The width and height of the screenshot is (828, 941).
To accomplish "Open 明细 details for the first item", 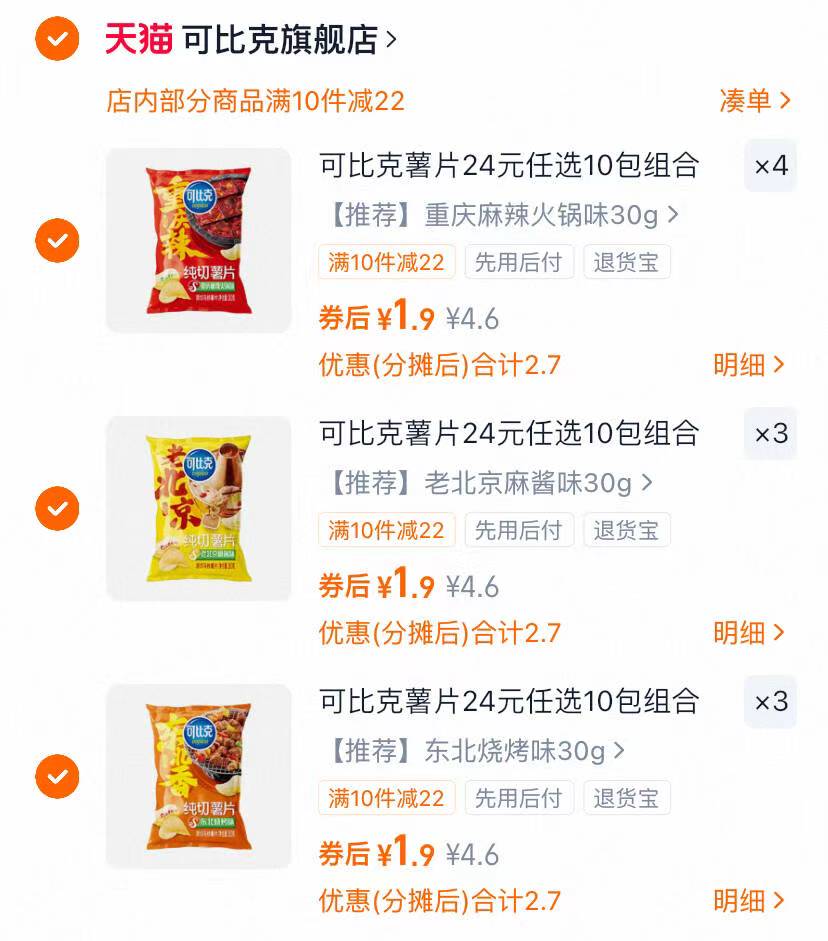I will [750, 365].
